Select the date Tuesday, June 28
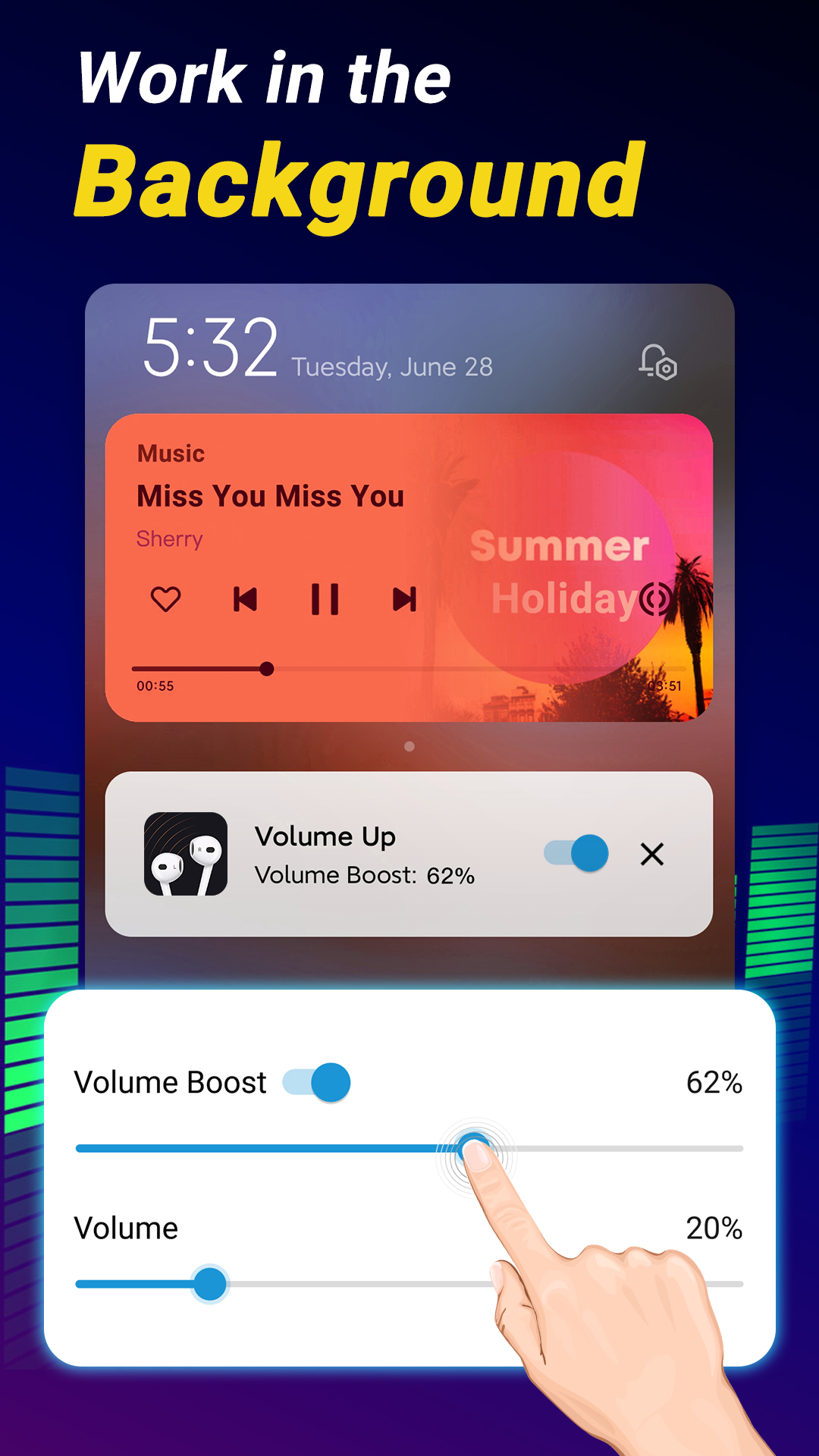The width and height of the screenshot is (819, 1456). coord(391,366)
